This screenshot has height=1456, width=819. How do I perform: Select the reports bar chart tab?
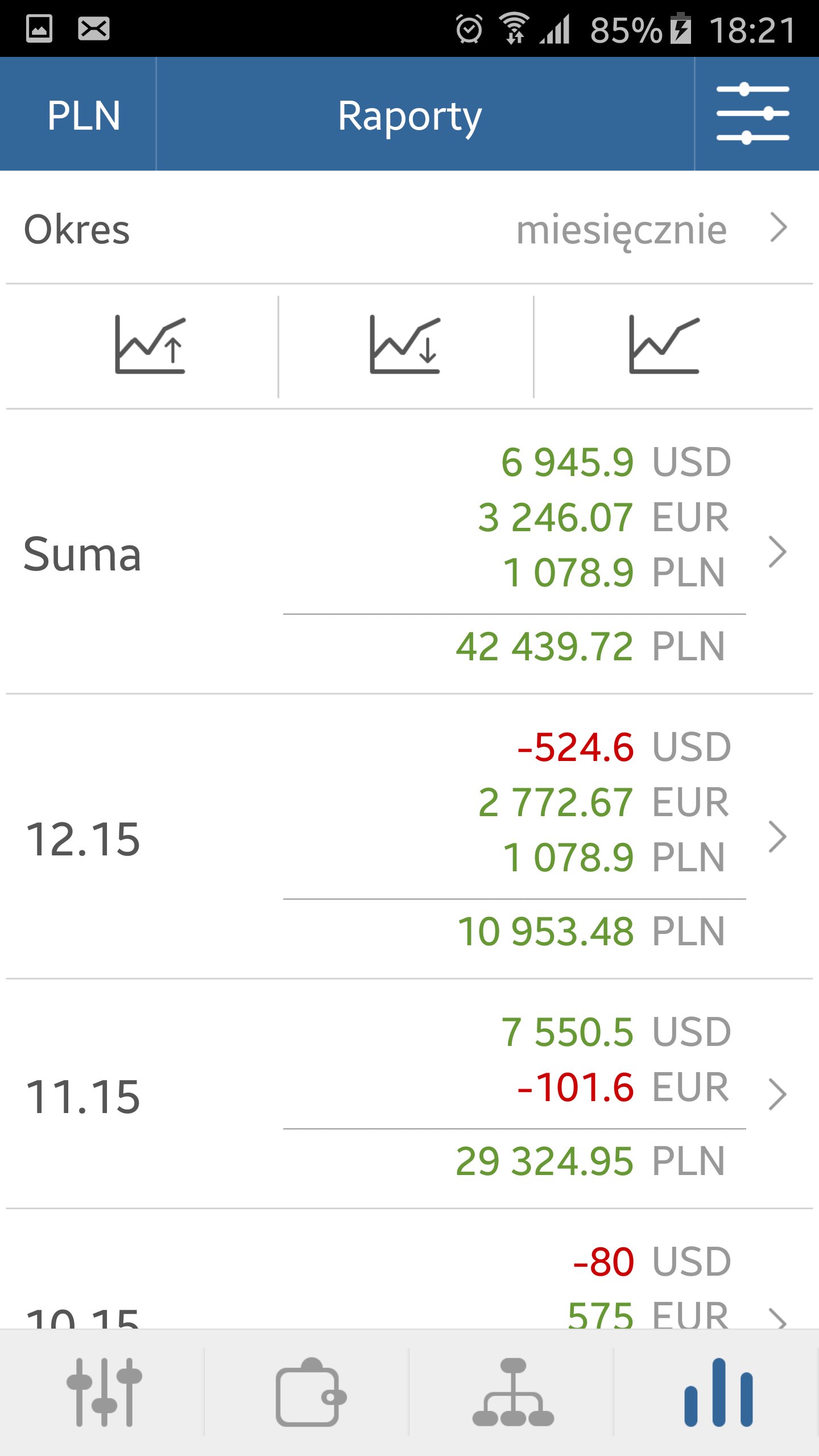pyautogui.click(x=718, y=1392)
